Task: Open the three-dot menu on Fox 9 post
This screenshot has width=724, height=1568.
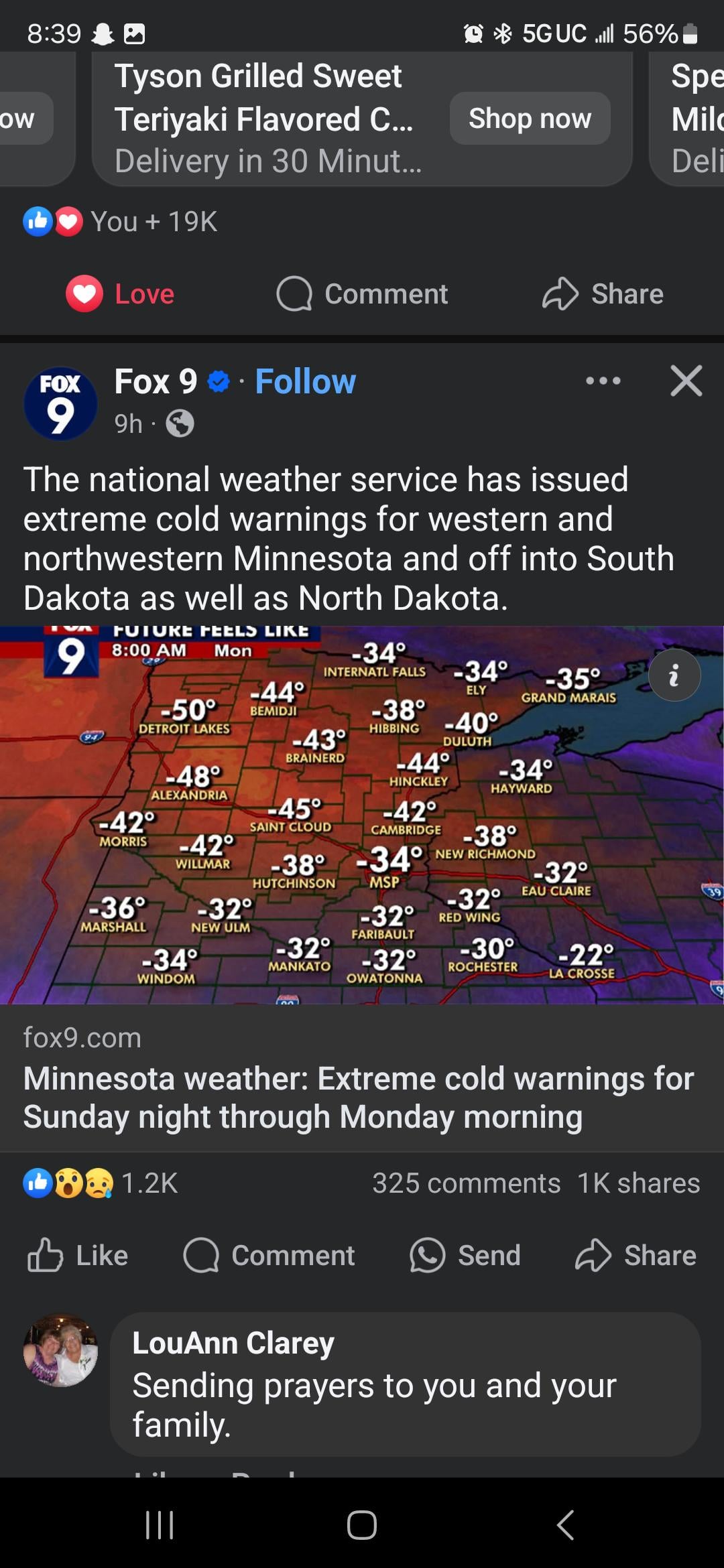Action: [603, 381]
